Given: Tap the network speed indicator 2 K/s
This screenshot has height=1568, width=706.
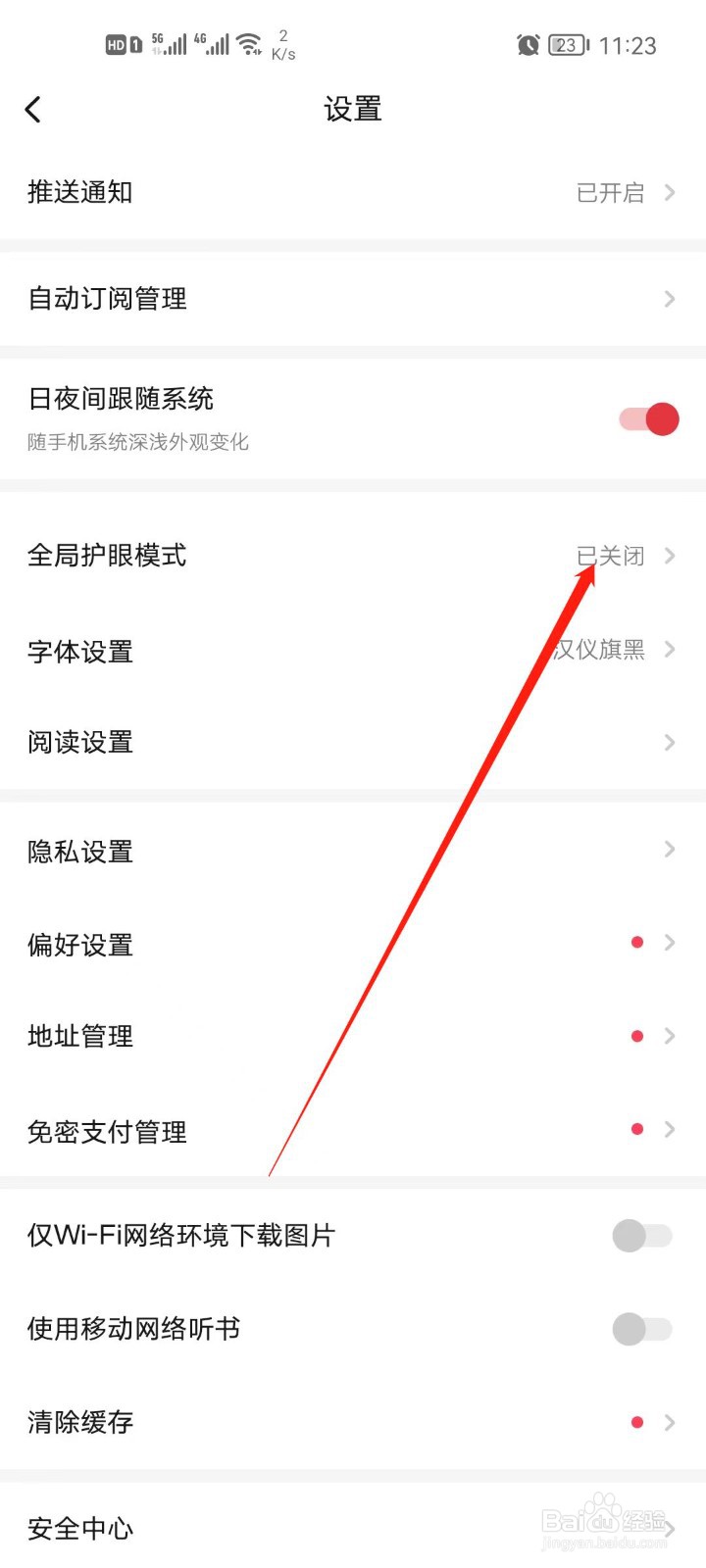Looking at the screenshot, I should point(282,44).
